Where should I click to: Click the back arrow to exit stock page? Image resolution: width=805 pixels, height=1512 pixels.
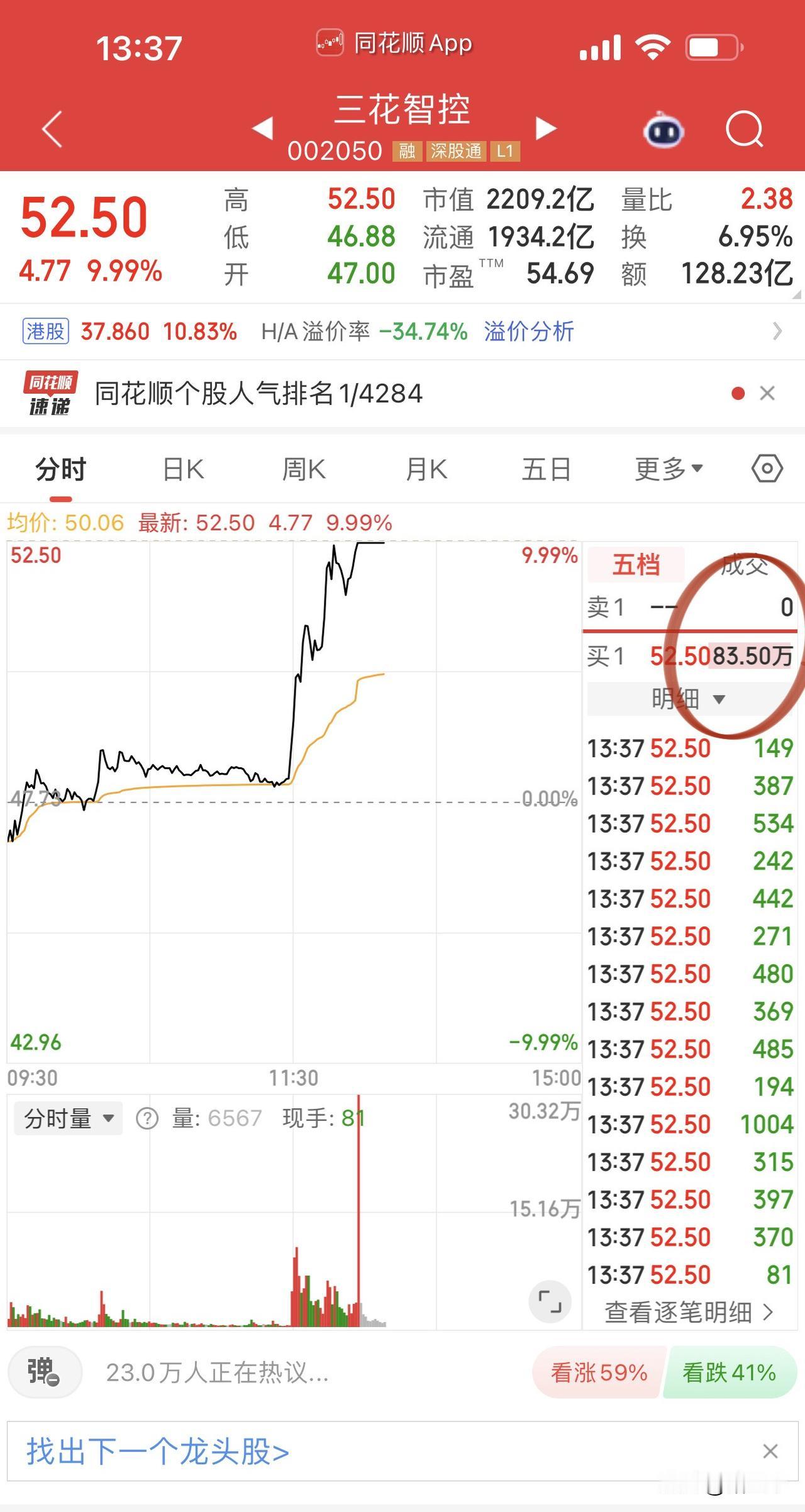(x=50, y=130)
